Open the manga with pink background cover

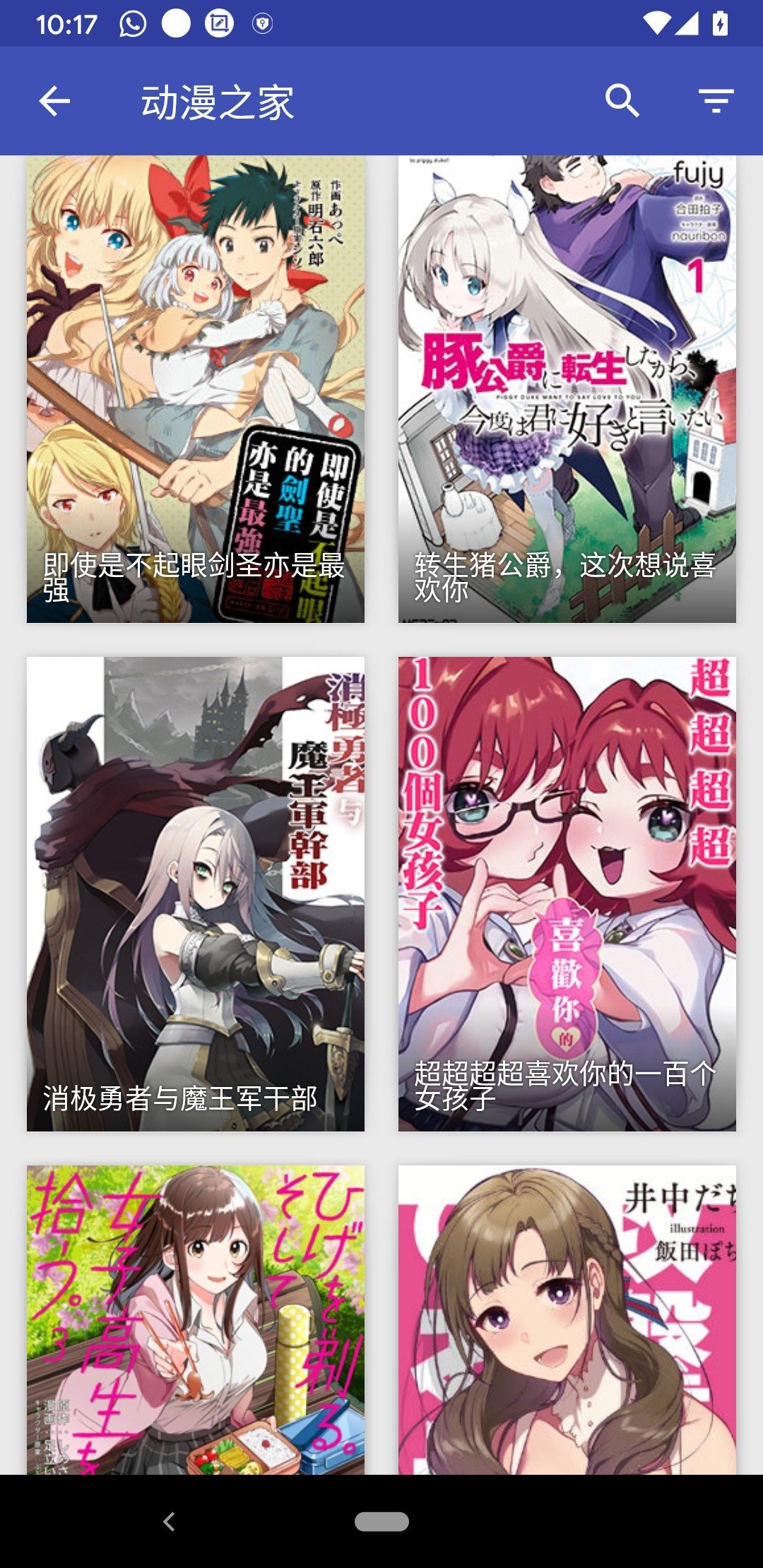(x=567, y=1319)
